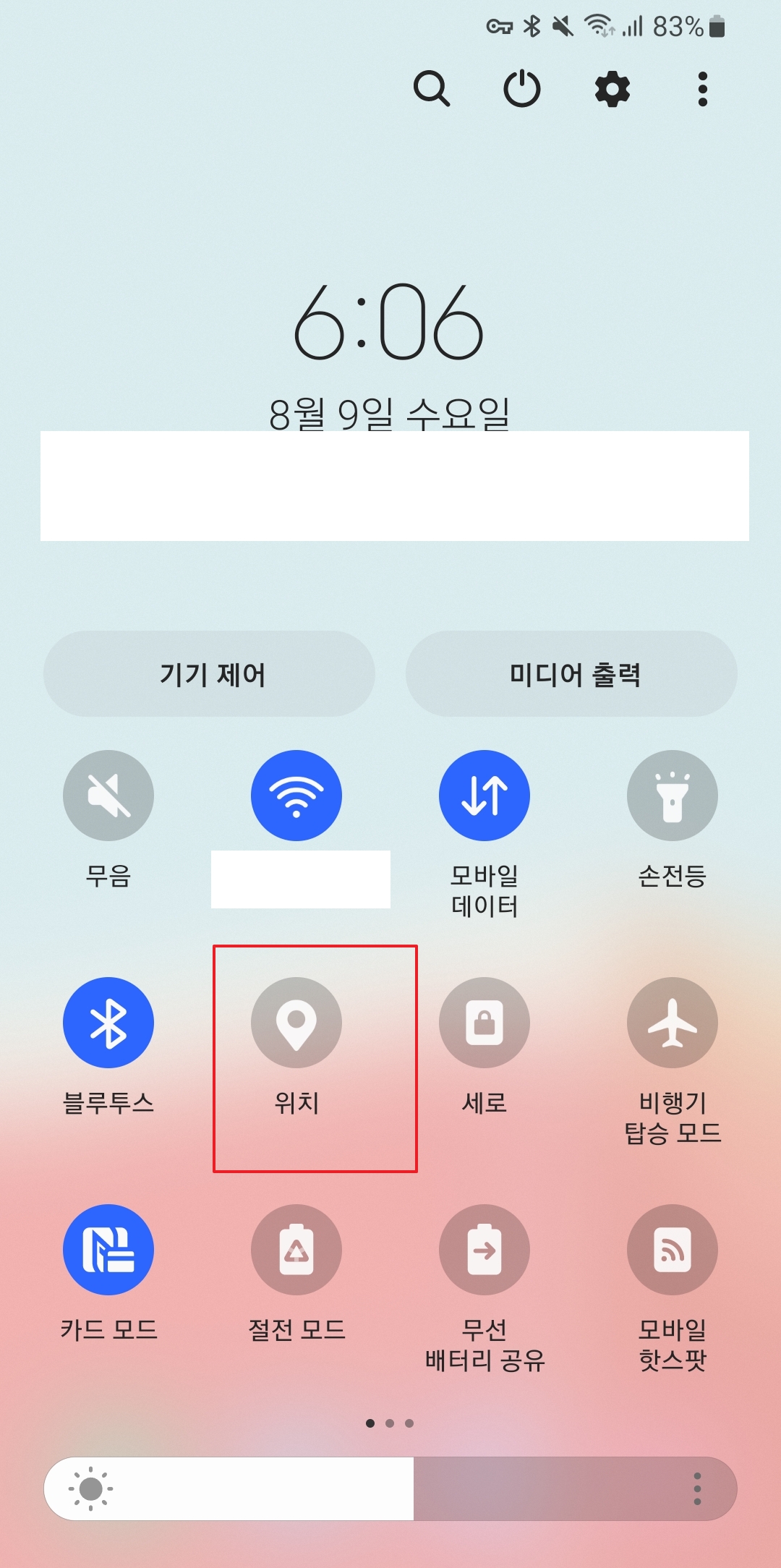
Task: Lock portrait with 세로 toggle
Action: click(485, 1023)
